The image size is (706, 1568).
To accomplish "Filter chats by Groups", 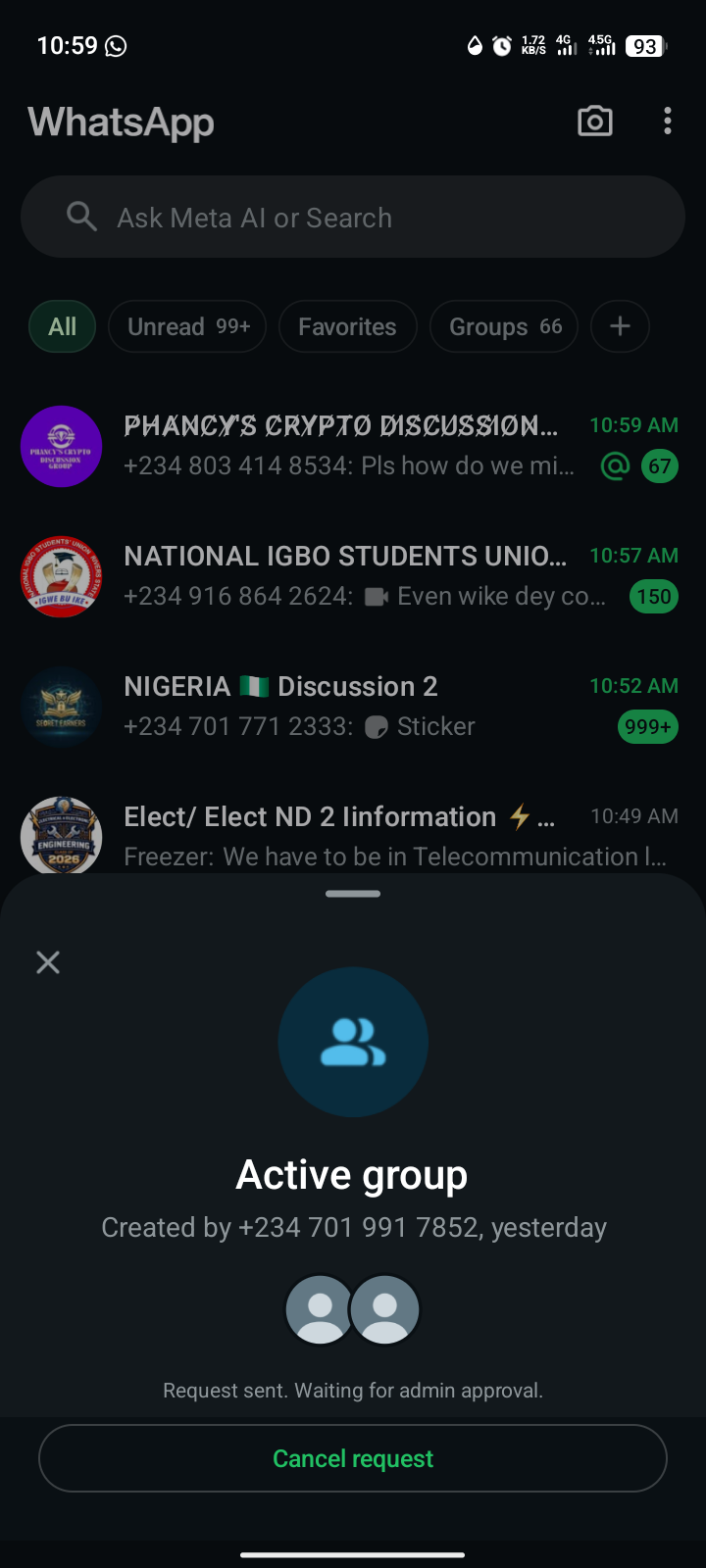I will click(504, 326).
